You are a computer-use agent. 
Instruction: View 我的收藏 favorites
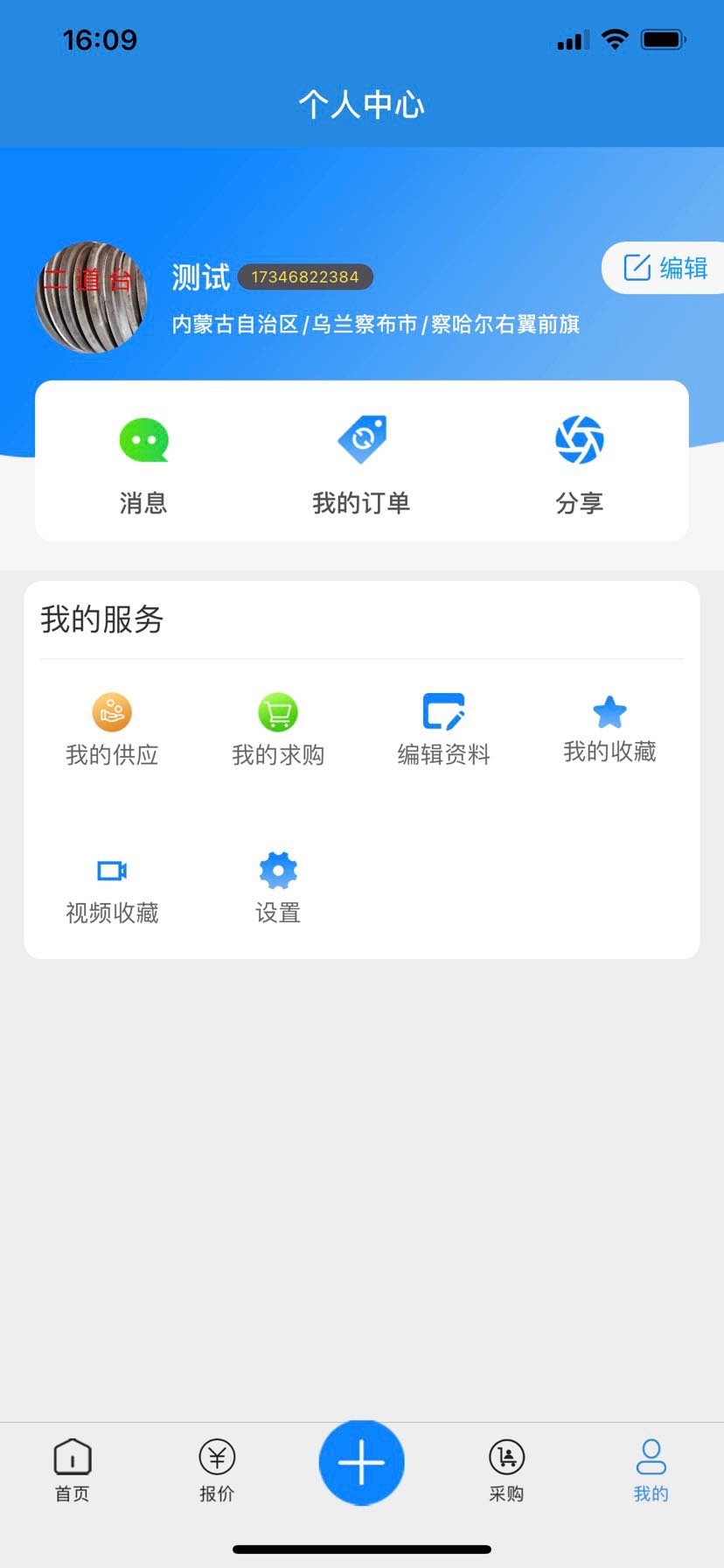[609, 728]
